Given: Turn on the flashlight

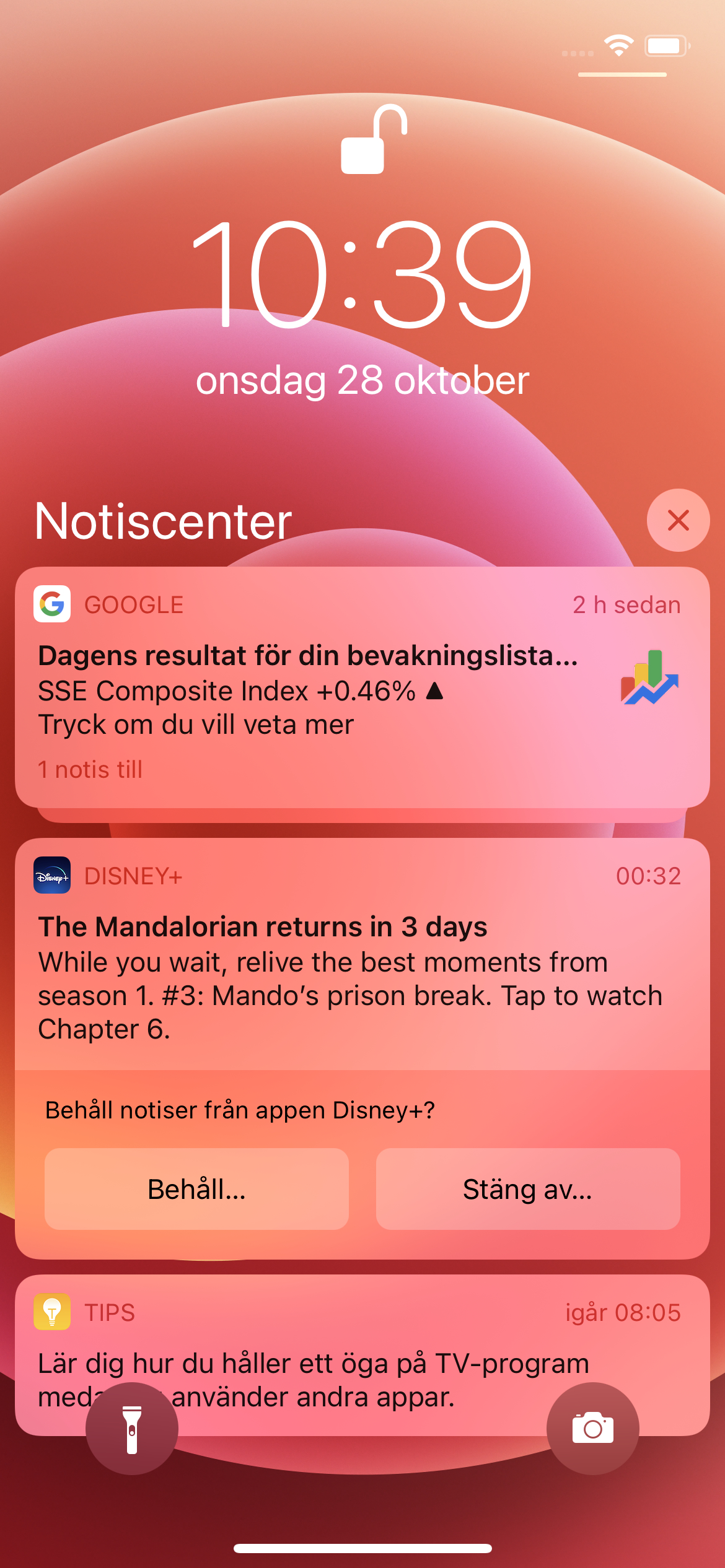Looking at the screenshot, I should pyautogui.click(x=132, y=1429).
